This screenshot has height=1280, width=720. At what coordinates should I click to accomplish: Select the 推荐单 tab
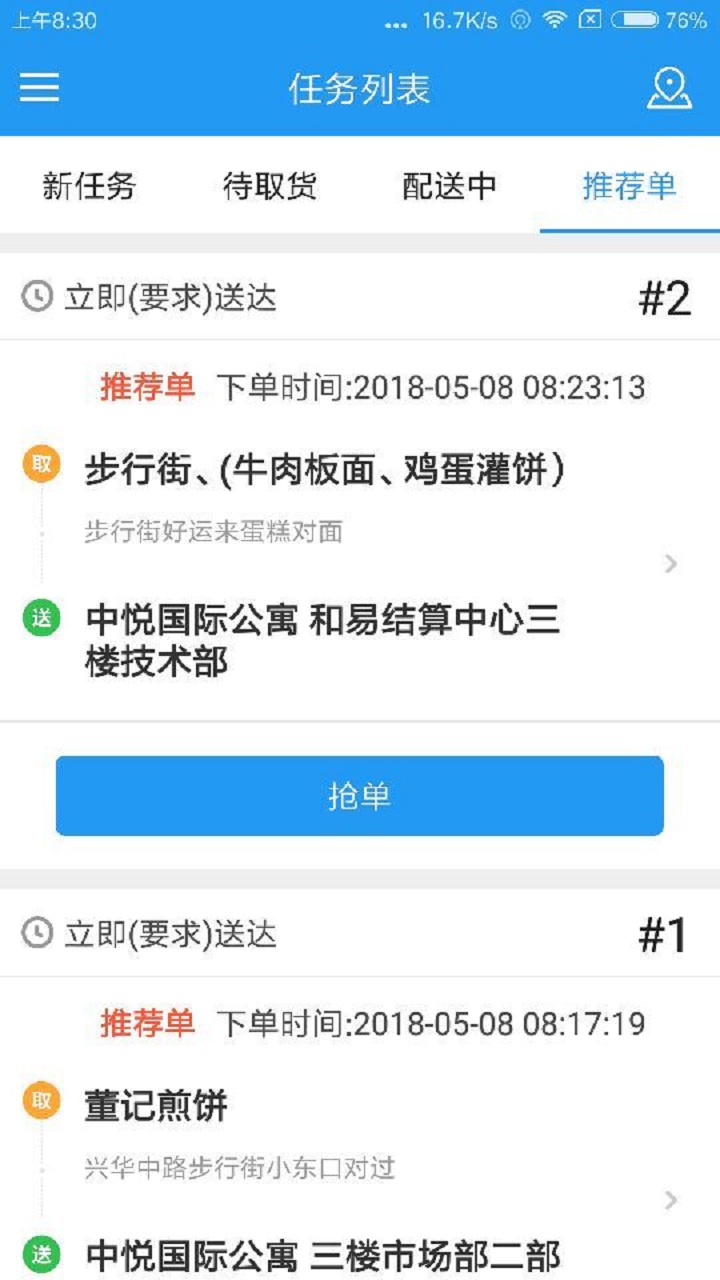tap(627, 186)
